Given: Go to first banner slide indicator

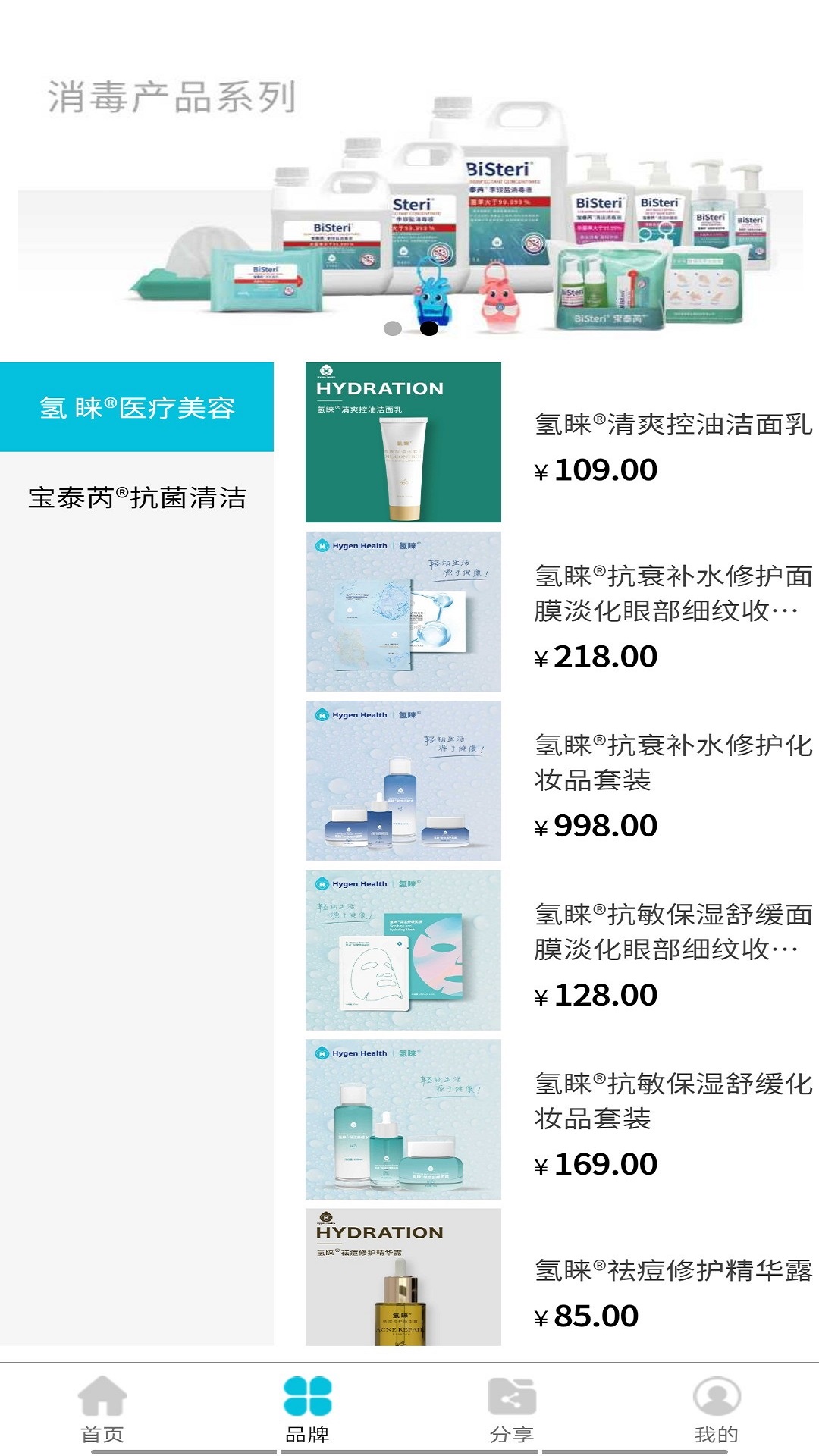Looking at the screenshot, I should click(393, 328).
